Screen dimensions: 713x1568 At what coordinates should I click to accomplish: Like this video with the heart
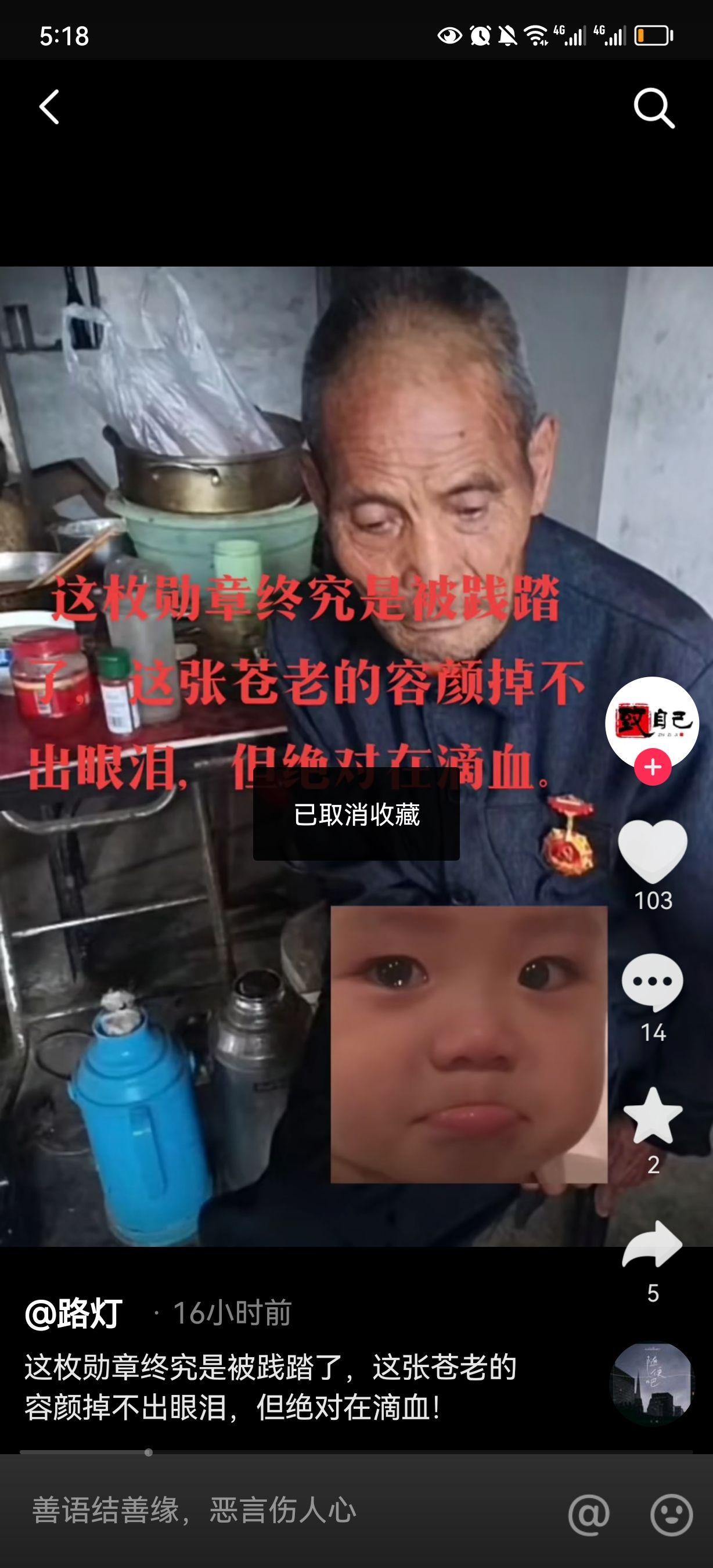(x=653, y=850)
